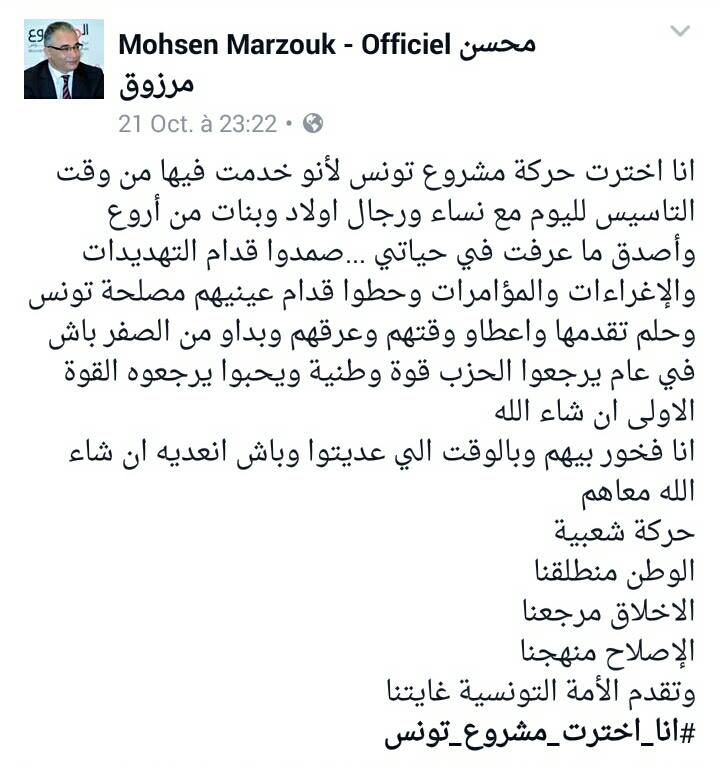Open the post timestamp 21 Oct. à 23:22

click(x=197, y=124)
